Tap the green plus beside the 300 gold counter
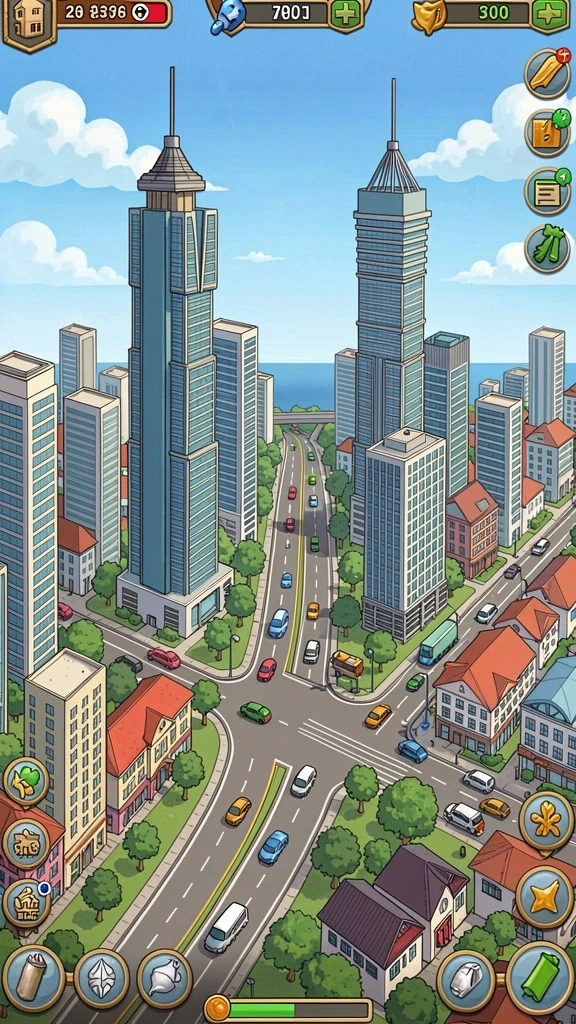The image size is (576, 1024). click(x=550, y=13)
